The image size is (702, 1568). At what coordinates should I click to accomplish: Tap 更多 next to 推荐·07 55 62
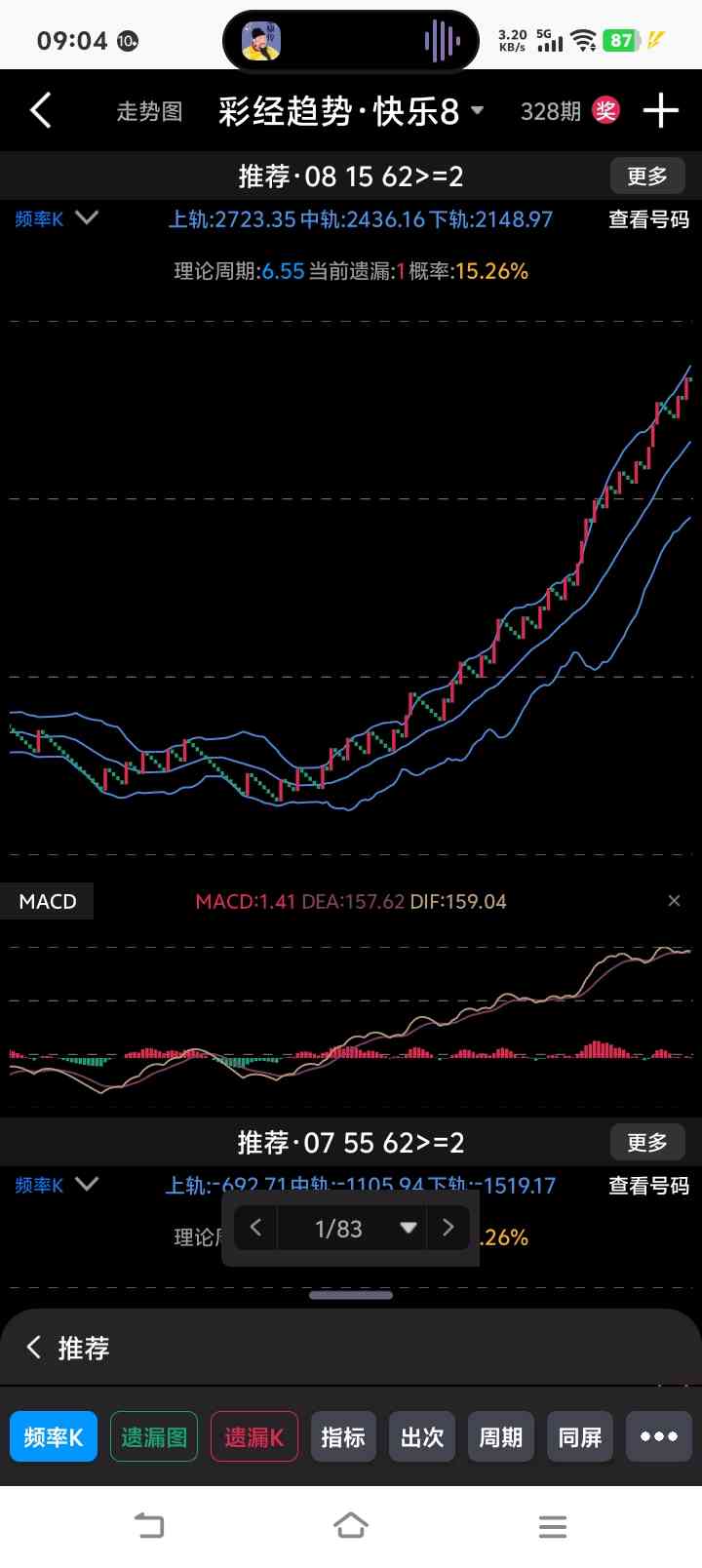(647, 1143)
